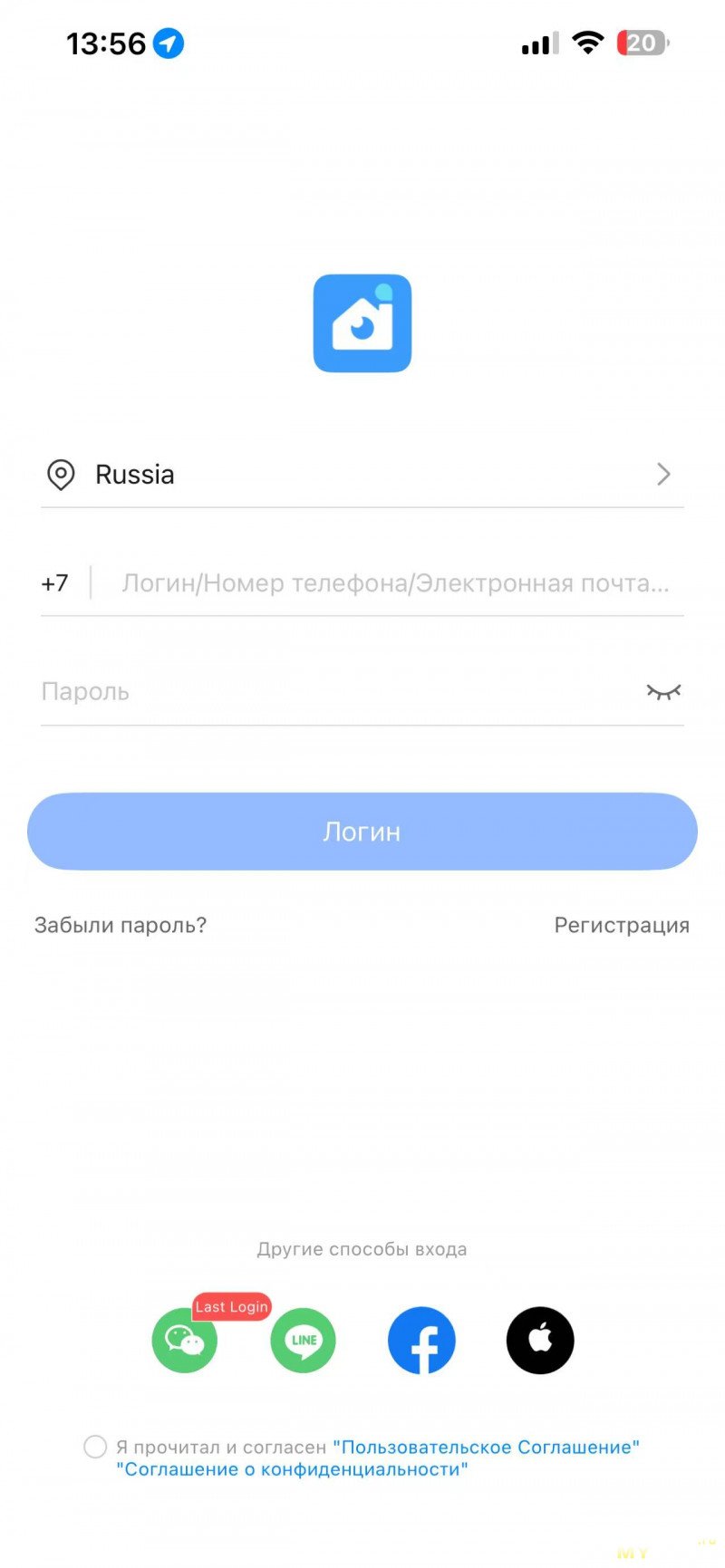Image resolution: width=725 pixels, height=1568 pixels.
Task: Log in using Facebook
Action: coord(421,1341)
